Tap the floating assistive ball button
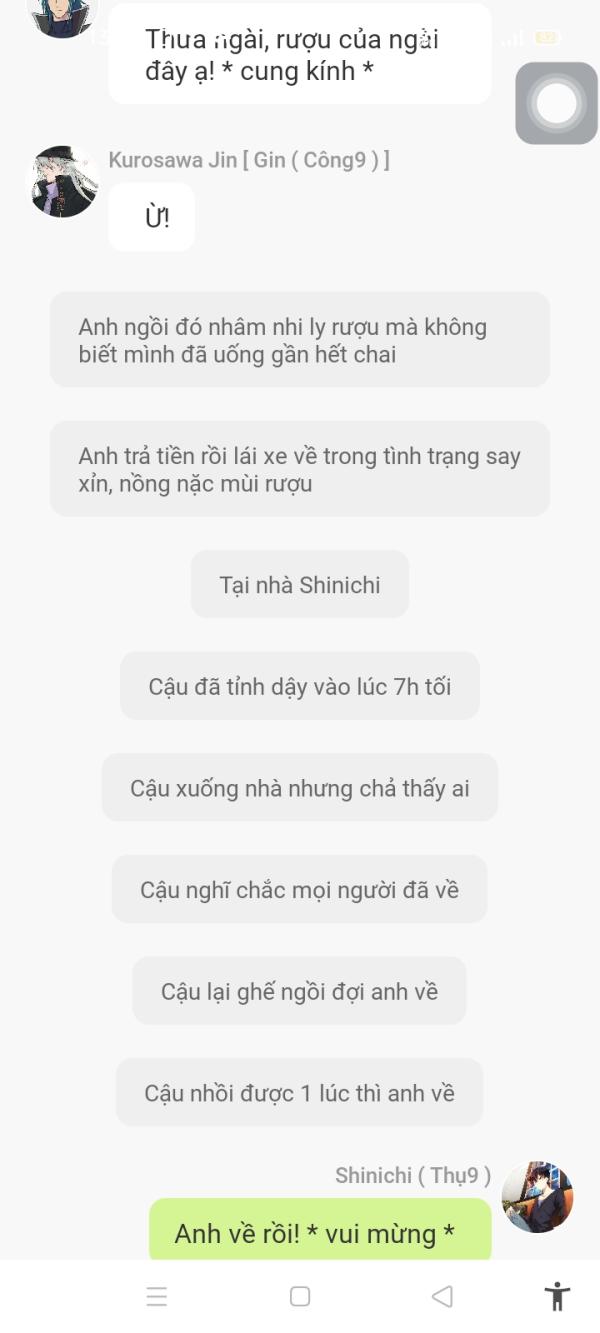The image size is (600, 1333). (556, 103)
